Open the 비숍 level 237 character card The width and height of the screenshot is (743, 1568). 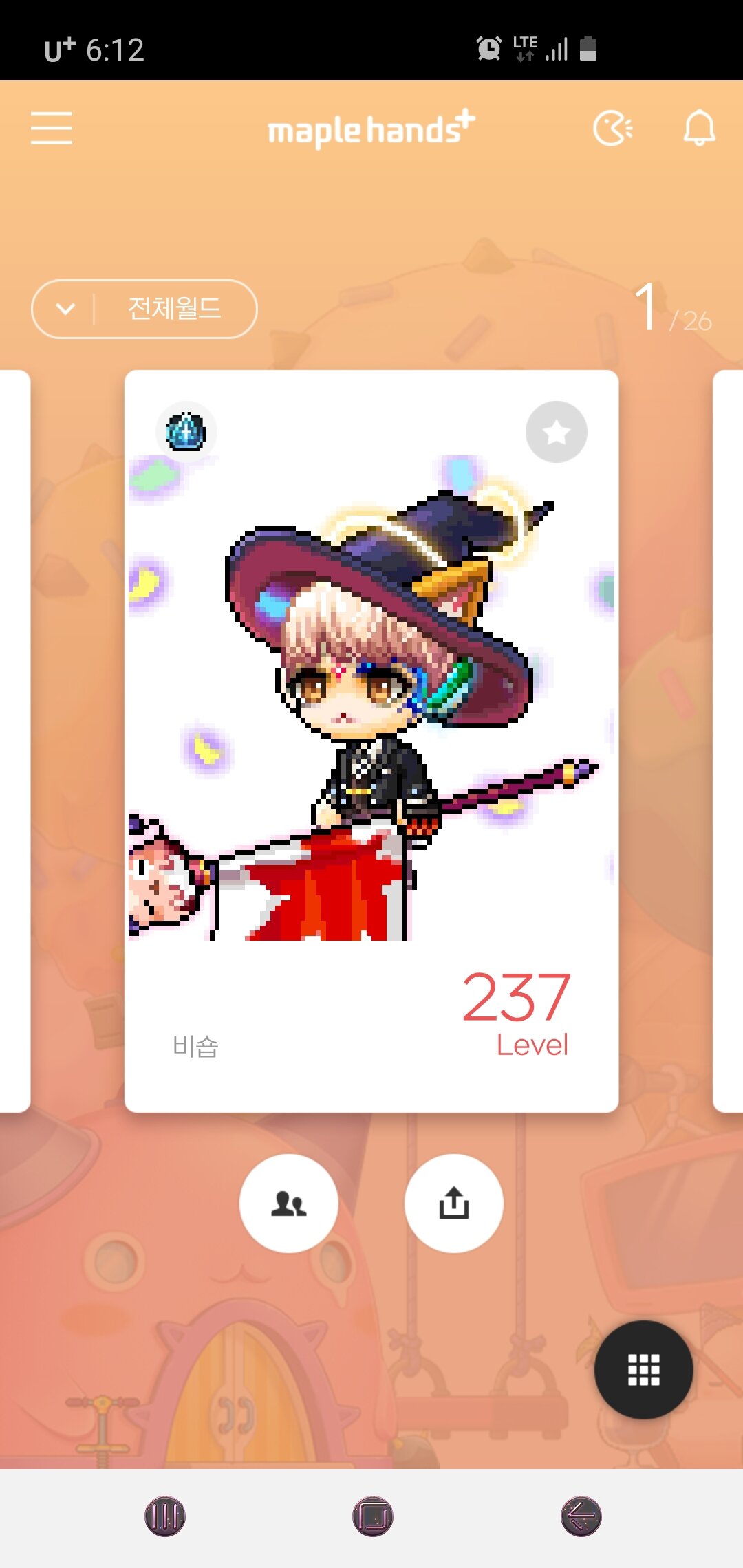[x=371, y=741]
